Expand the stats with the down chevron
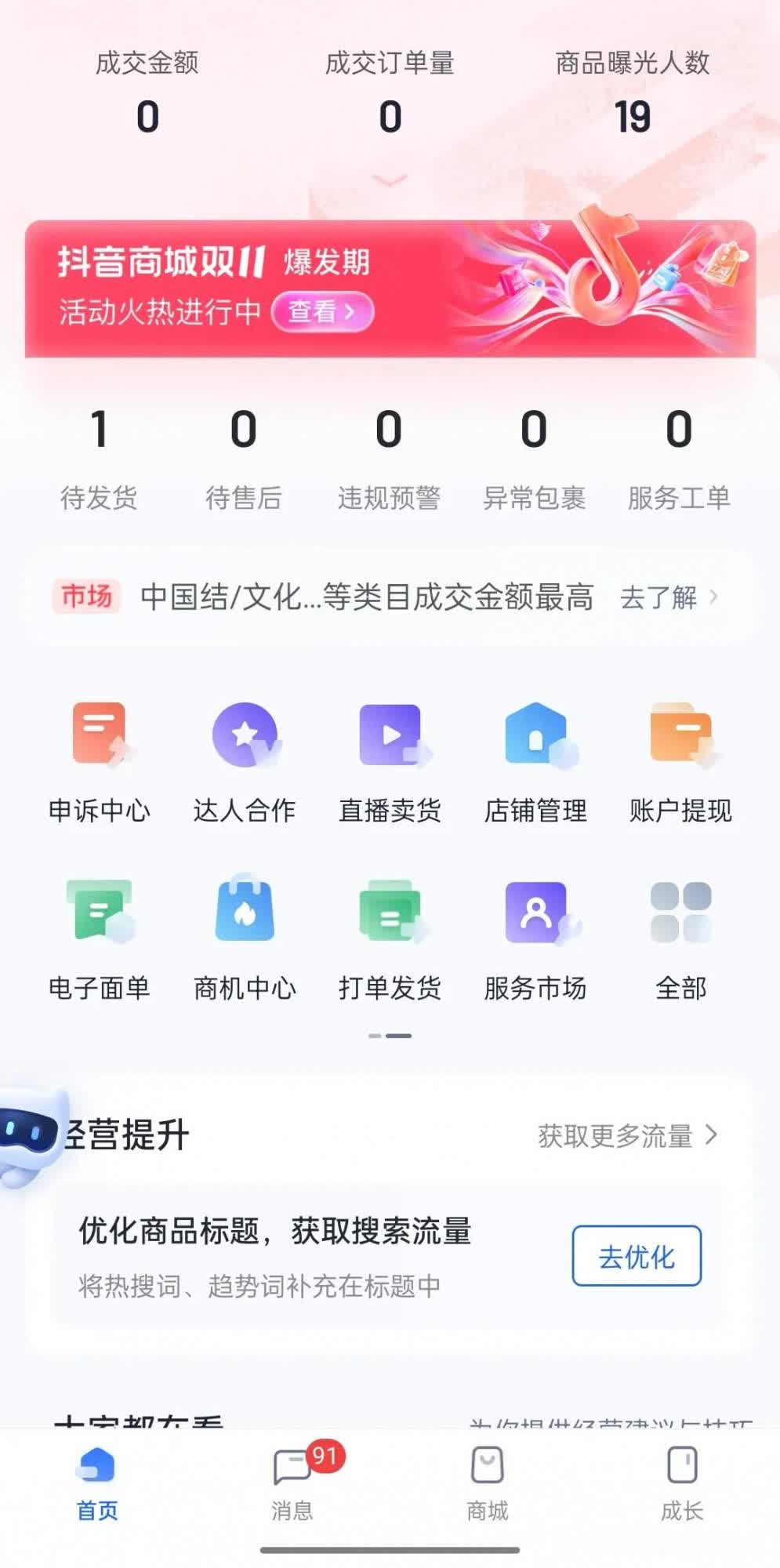The image size is (780, 1568). [x=390, y=180]
